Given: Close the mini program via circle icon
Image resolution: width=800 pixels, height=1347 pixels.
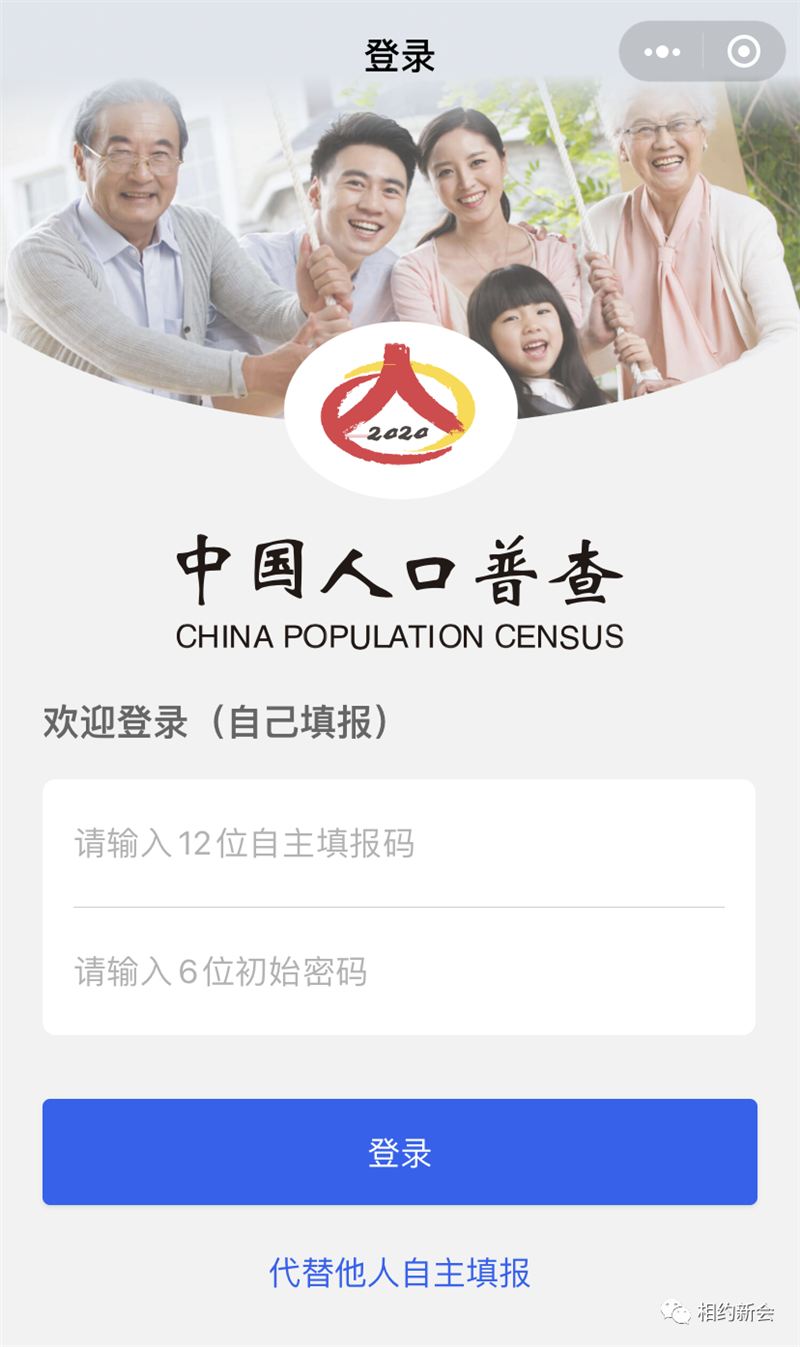Looking at the screenshot, I should (743, 52).
